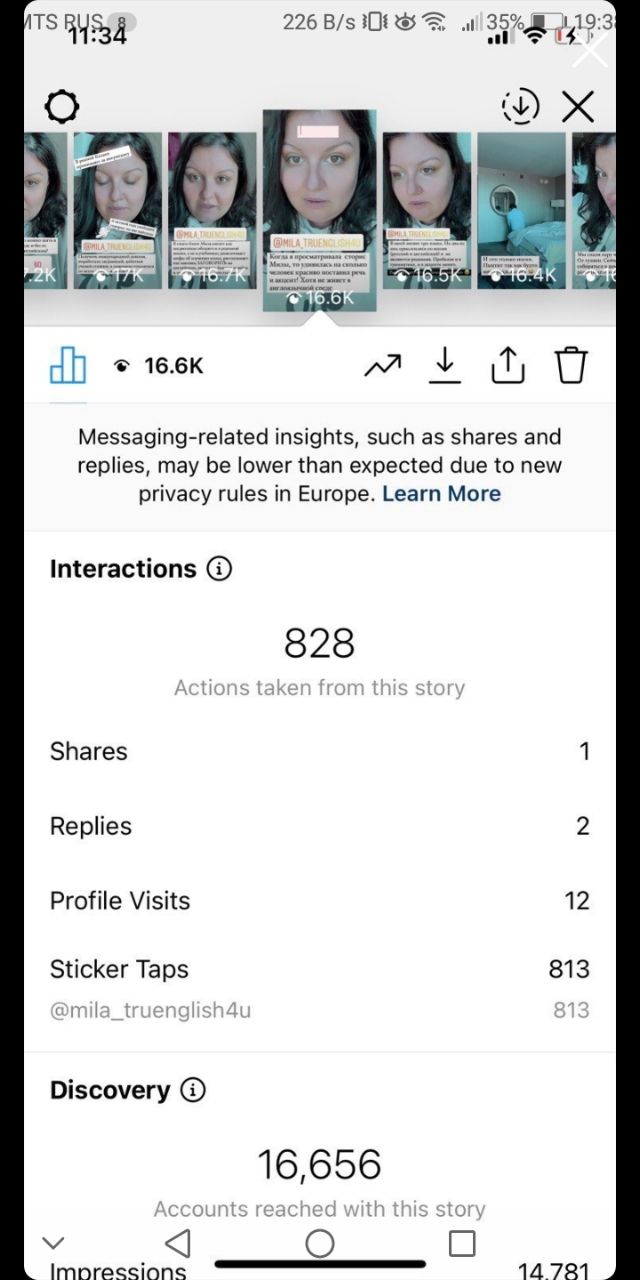
Task: Switch to the bar chart insights tab
Action: click(x=68, y=366)
